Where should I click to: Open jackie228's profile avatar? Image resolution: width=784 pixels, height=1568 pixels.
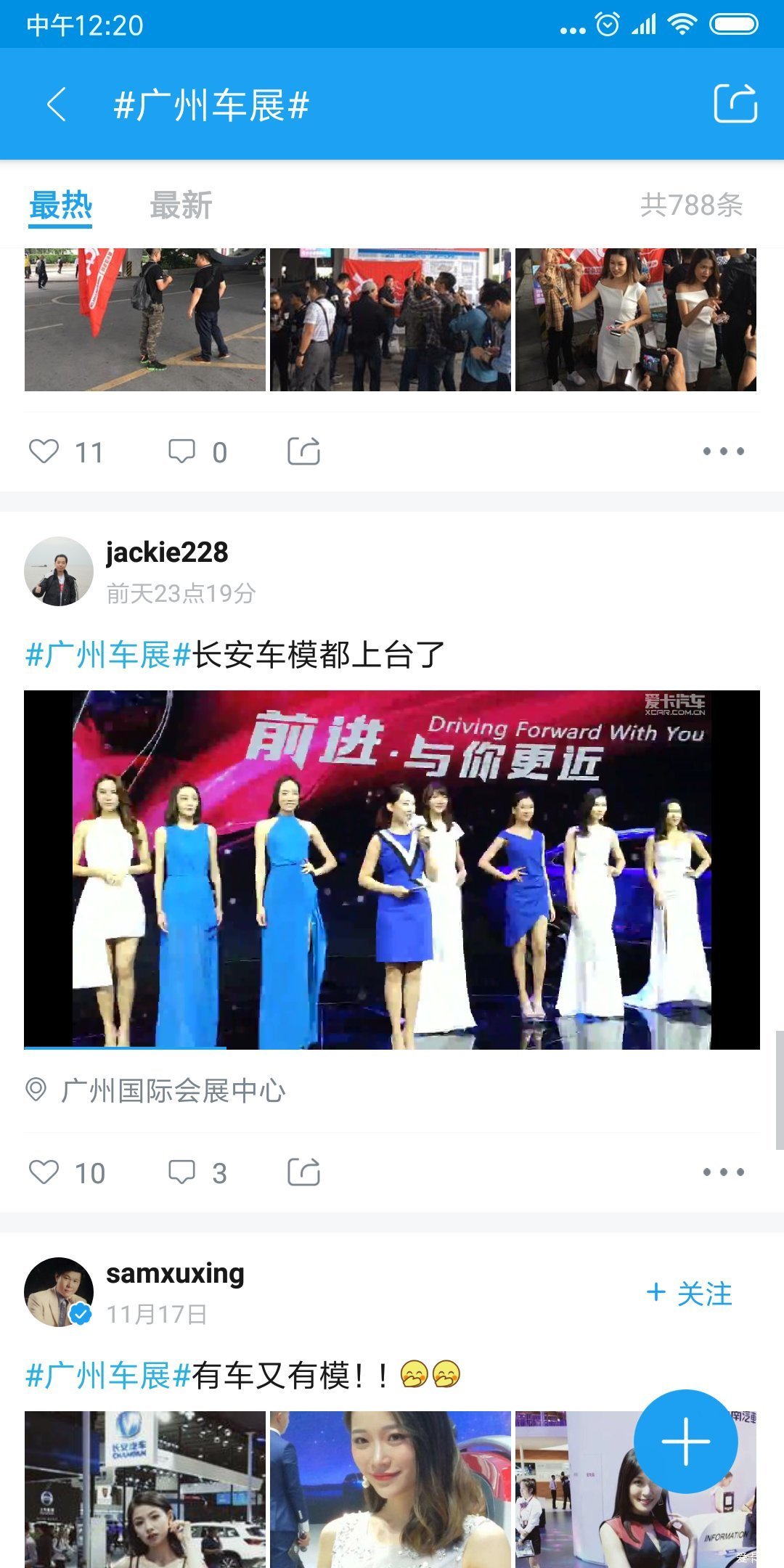tap(59, 571)
